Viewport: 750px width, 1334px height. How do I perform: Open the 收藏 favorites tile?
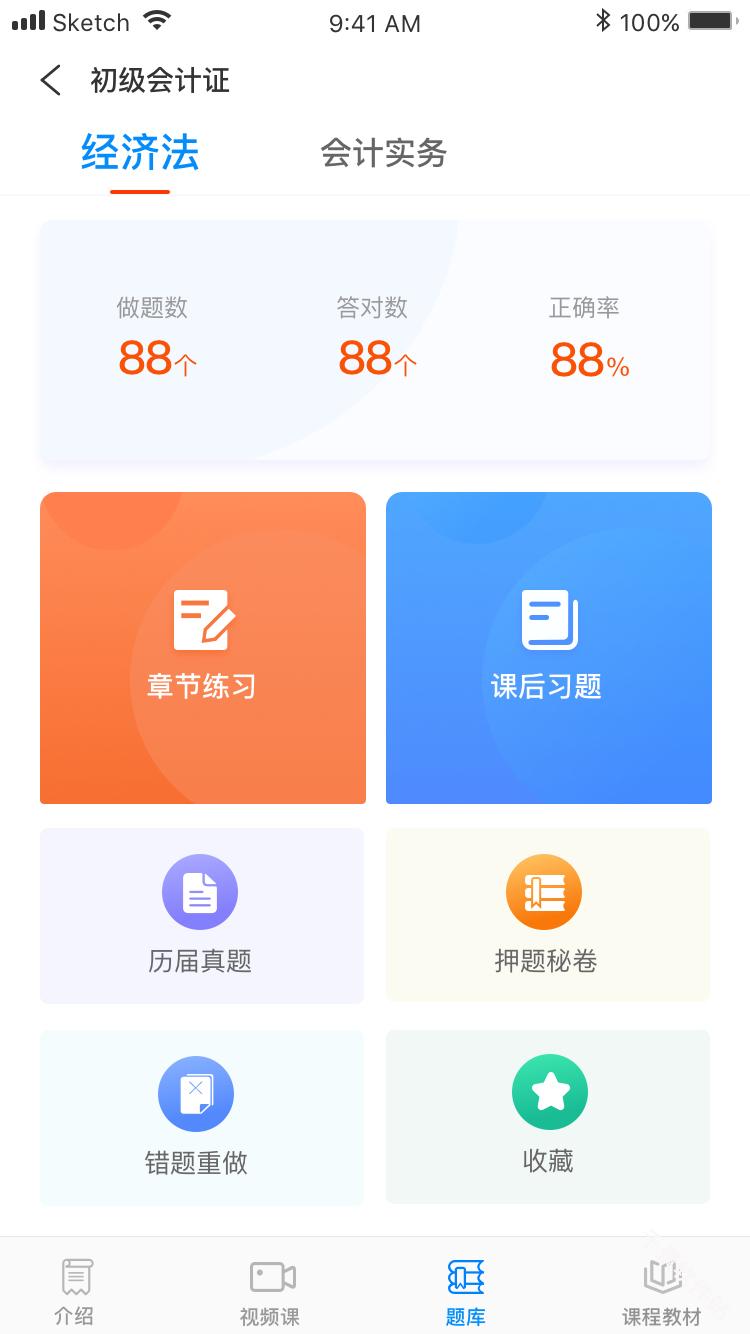point(547,1117)
